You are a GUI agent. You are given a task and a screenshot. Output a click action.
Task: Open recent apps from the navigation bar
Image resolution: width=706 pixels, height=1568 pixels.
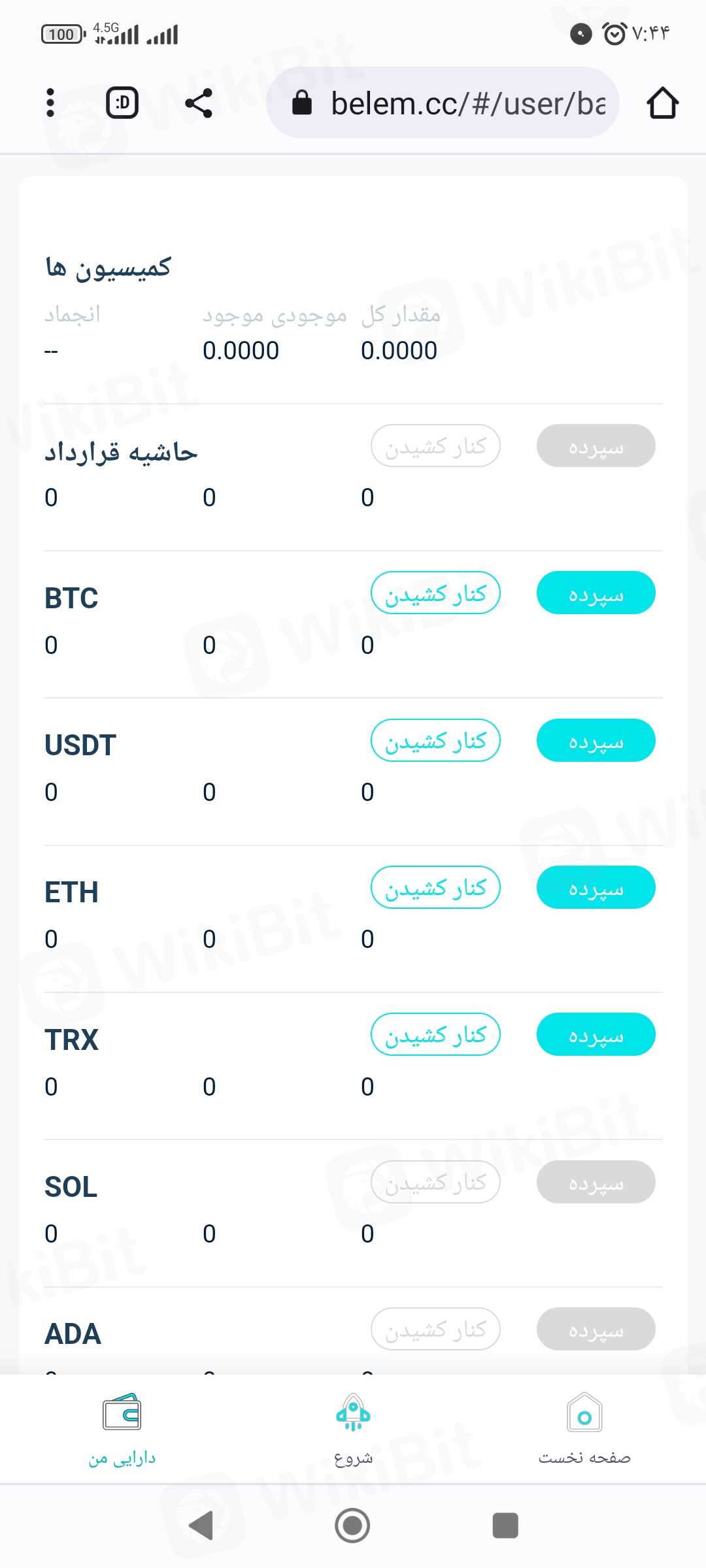[x=505, y=1526]
